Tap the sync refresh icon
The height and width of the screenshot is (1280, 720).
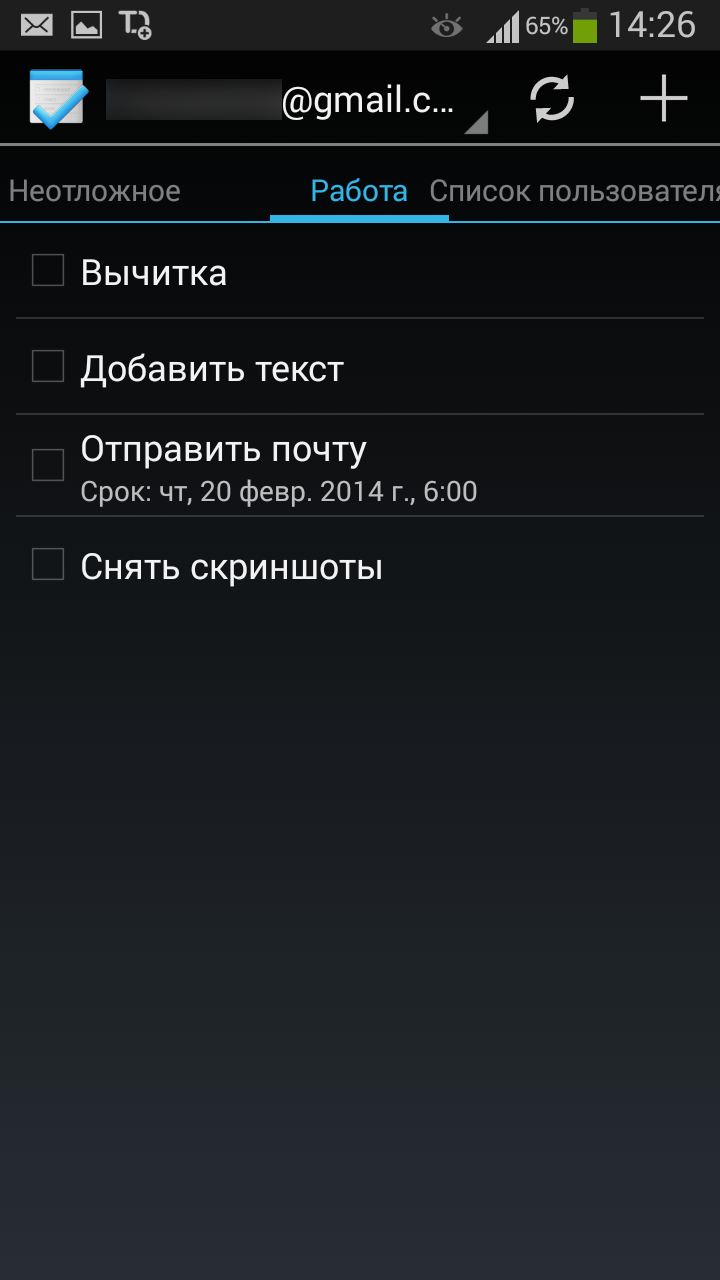tap(552, 99)
